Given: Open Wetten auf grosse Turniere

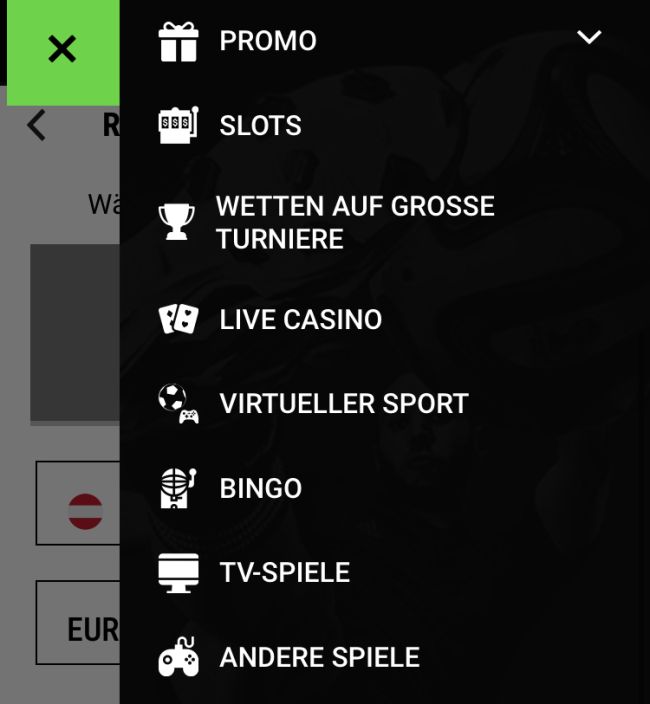Looking at the screenshot, I should pyautogui.click(x=355, y=222).
